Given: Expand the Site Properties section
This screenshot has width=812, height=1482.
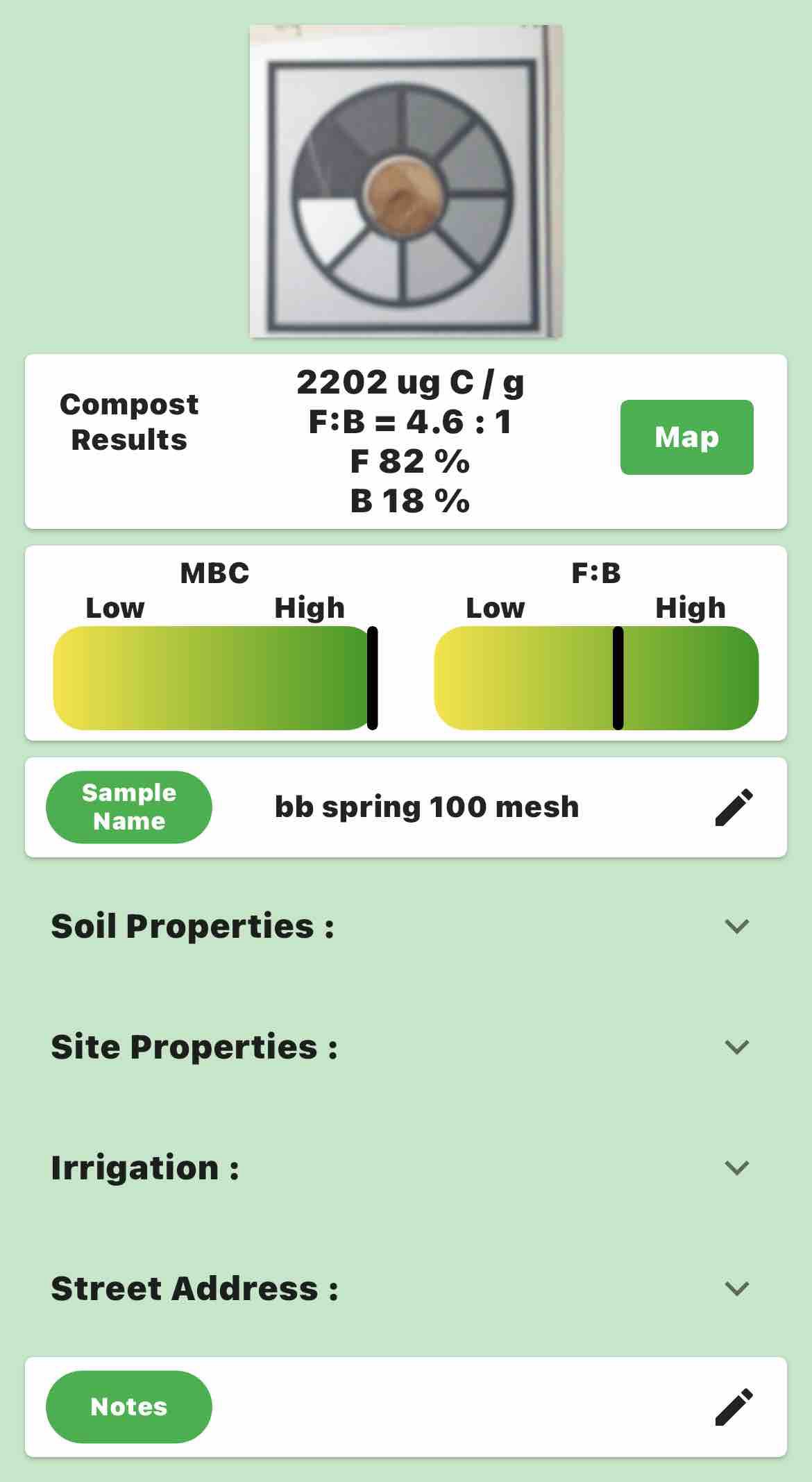Looking at the screenshot, I should tap(736, 1047).
